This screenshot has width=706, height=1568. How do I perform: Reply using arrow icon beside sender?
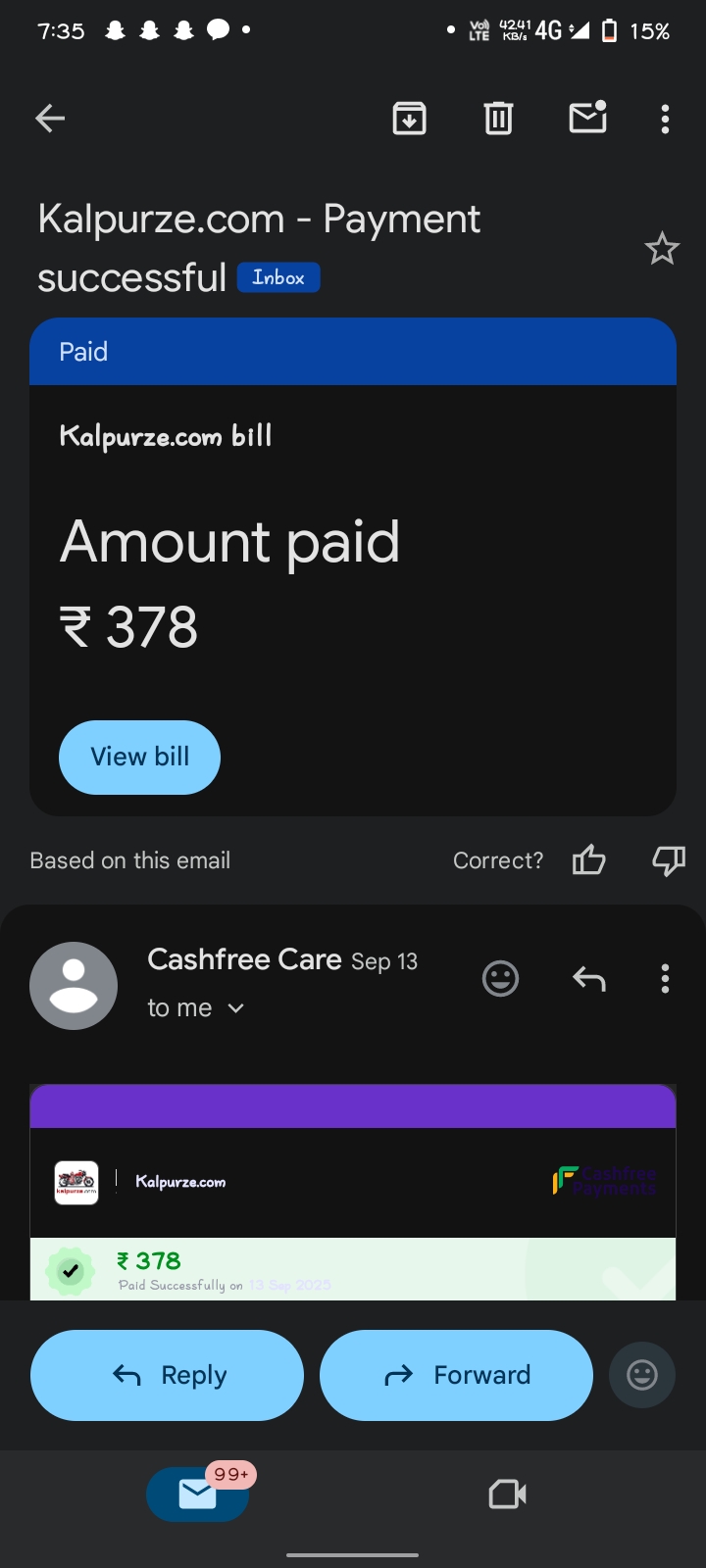click(588, 978)
